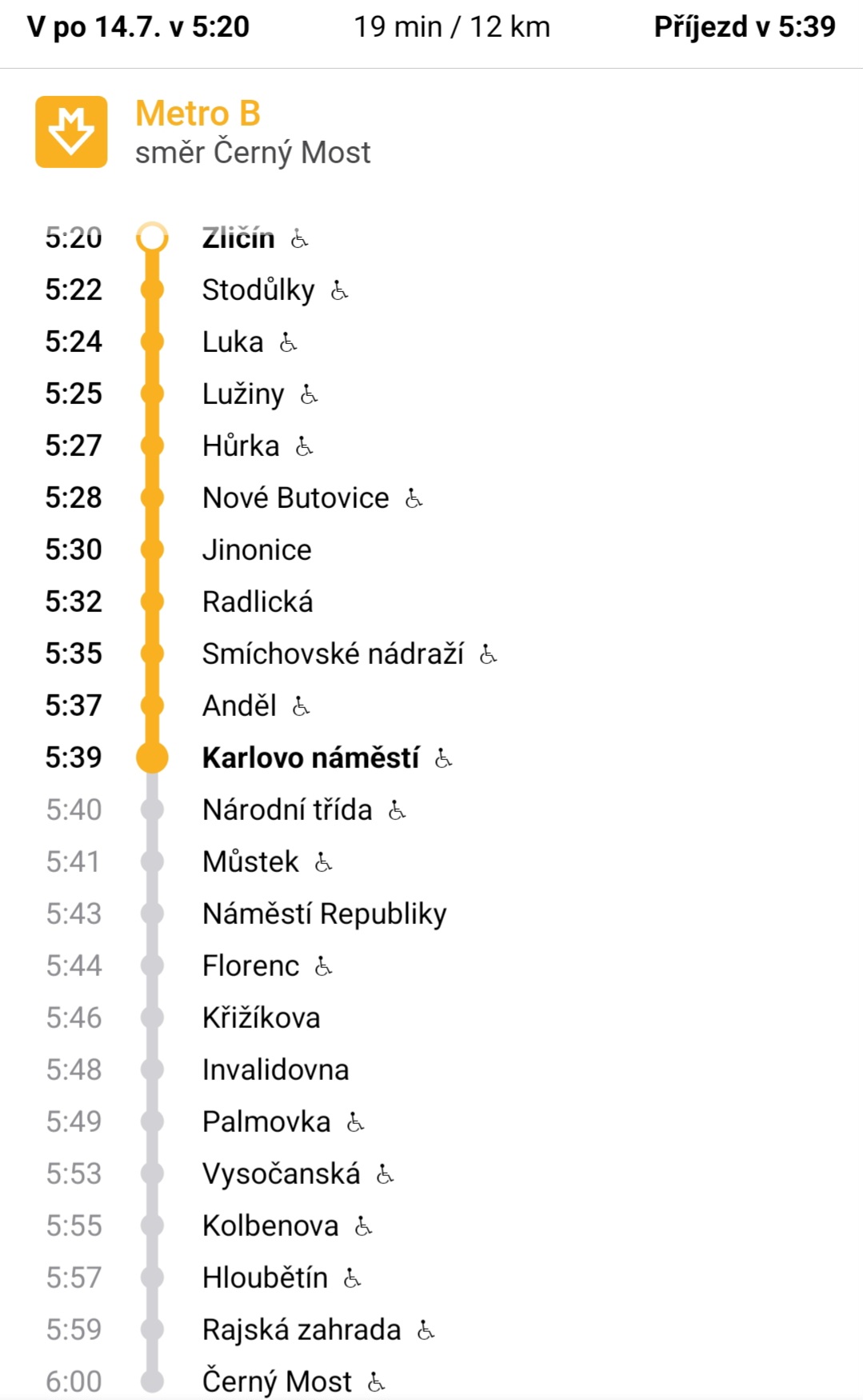Select the Můstek stop

pos(250,862)
